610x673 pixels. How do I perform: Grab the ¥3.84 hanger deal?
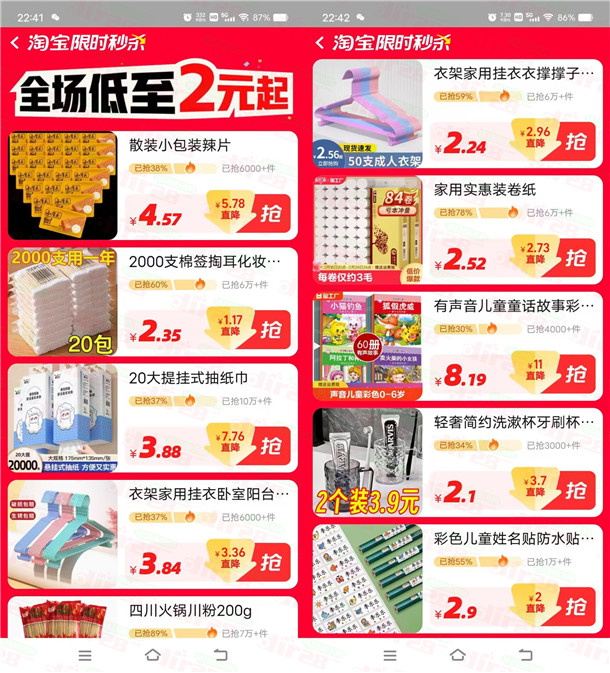[270, 561]
